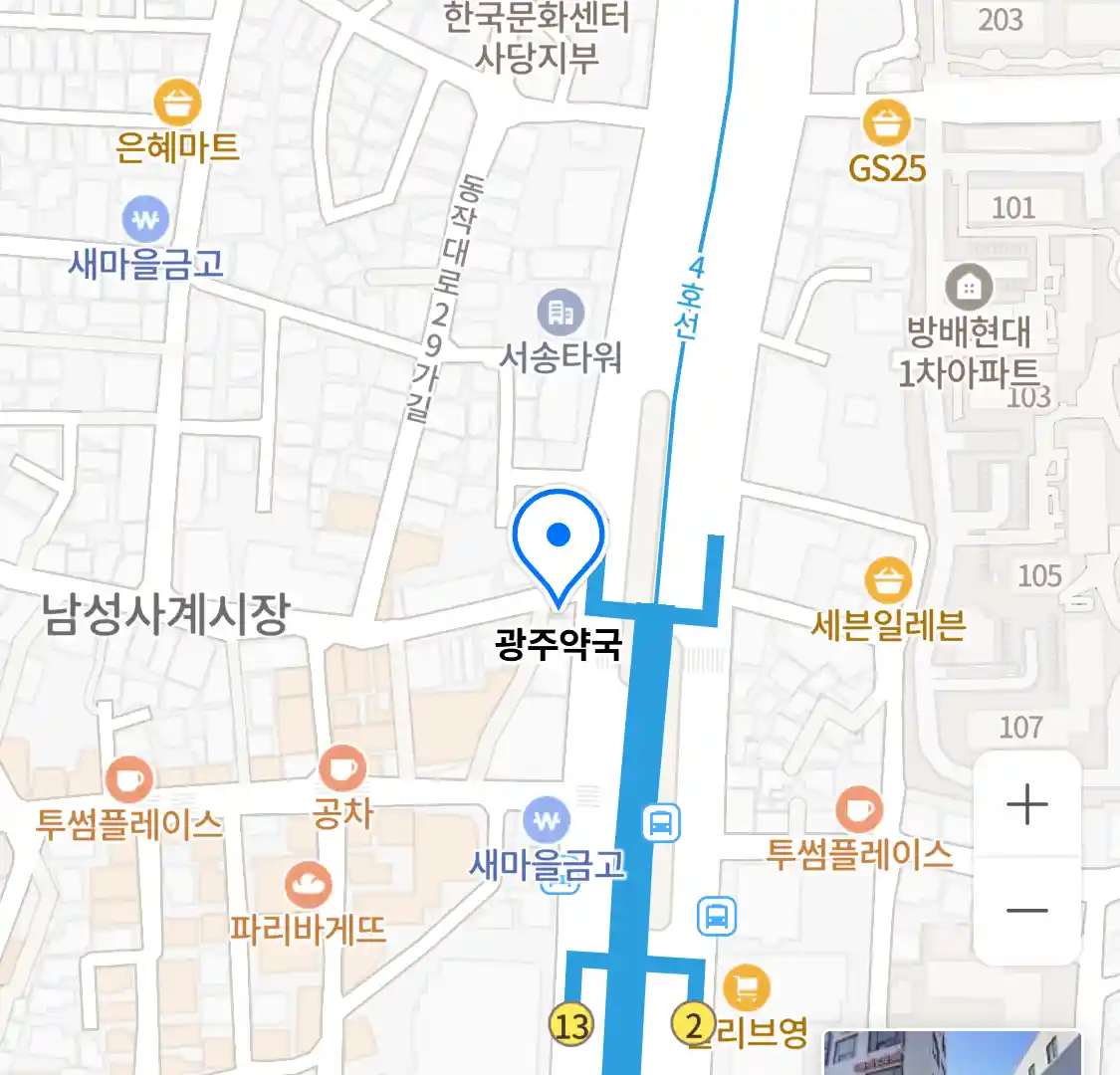1120x1075 pixels.
Task: Select the 은혜마트 marker
Action: [x=178, y=103]
